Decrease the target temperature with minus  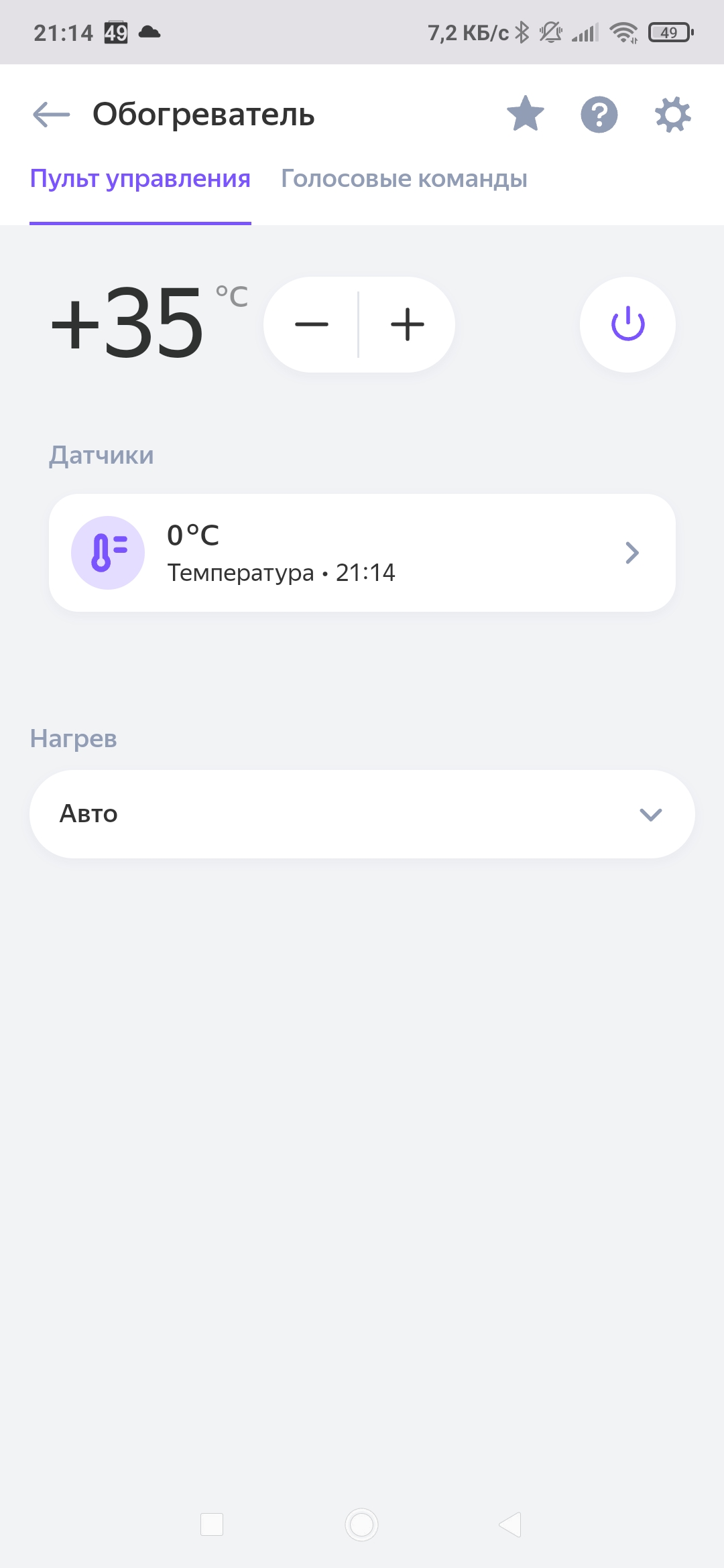pyautogui.click(x=312, y=324)
